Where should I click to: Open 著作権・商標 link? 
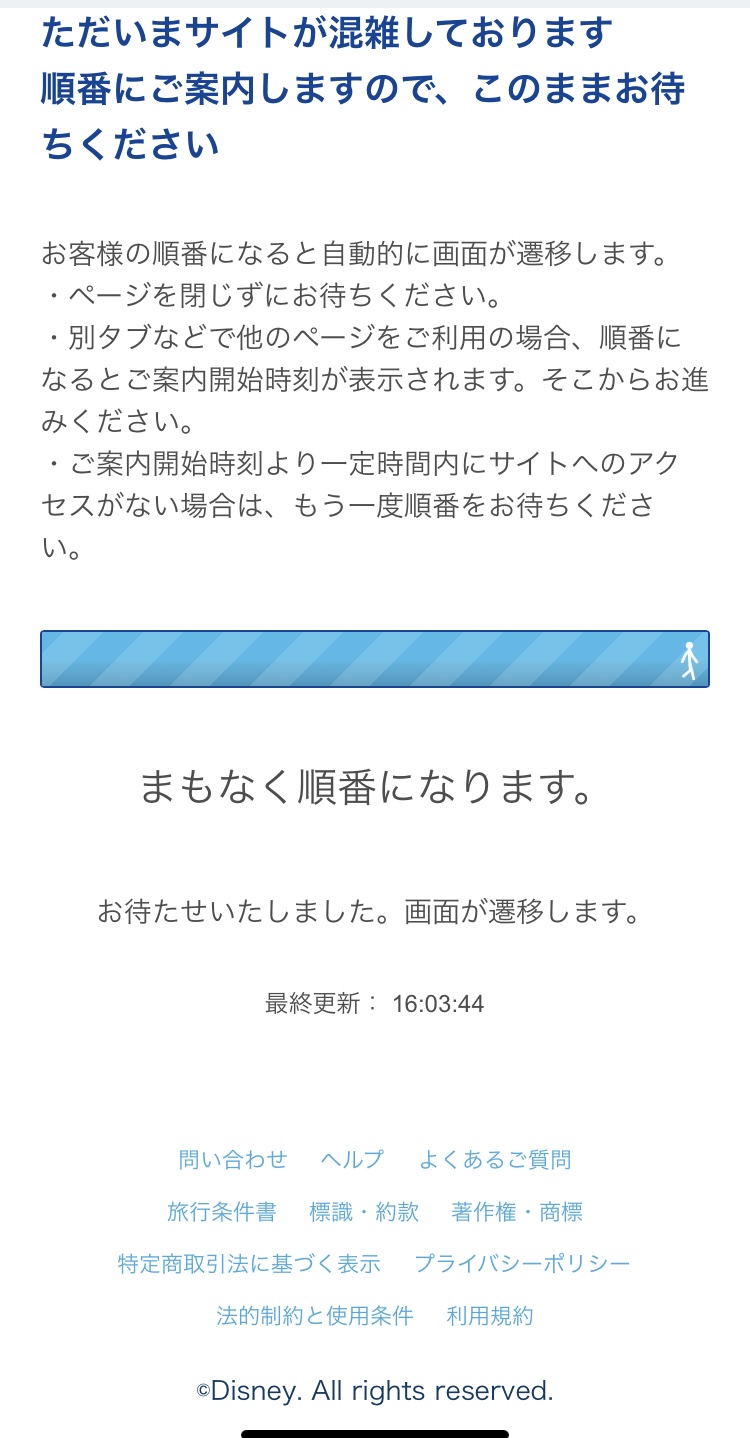point(517,1212)
